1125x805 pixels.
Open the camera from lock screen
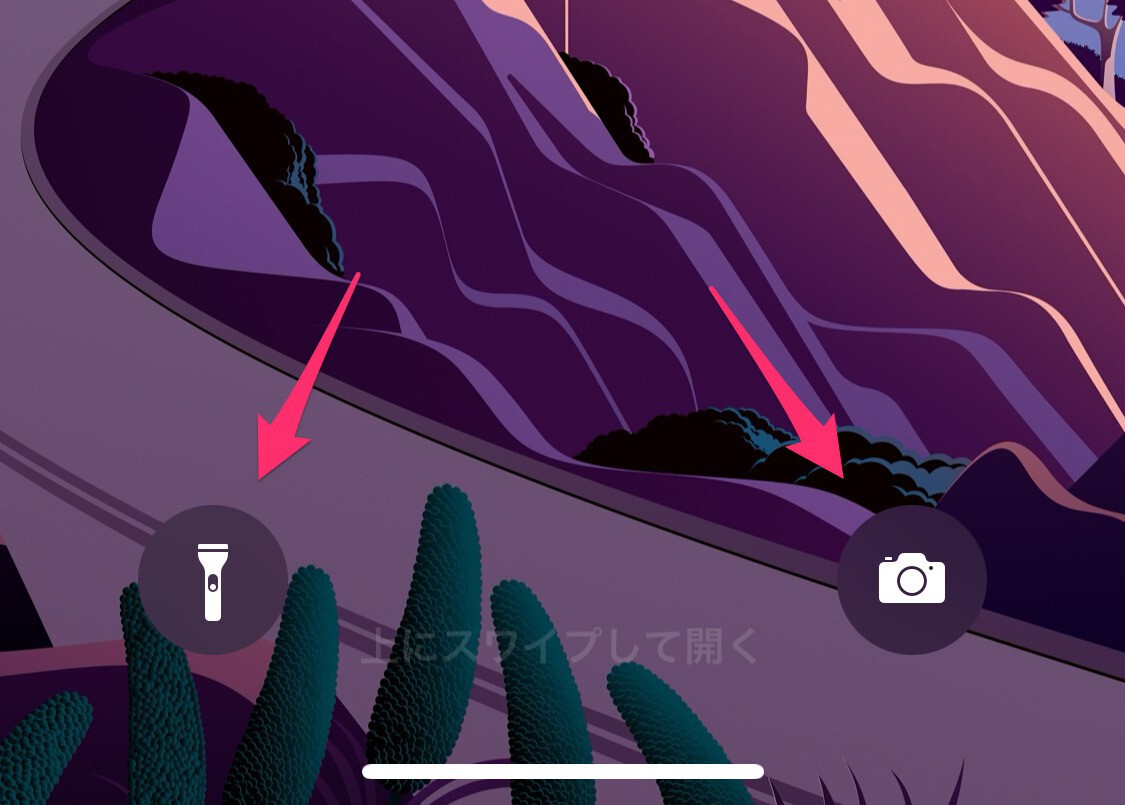point(911,580)
